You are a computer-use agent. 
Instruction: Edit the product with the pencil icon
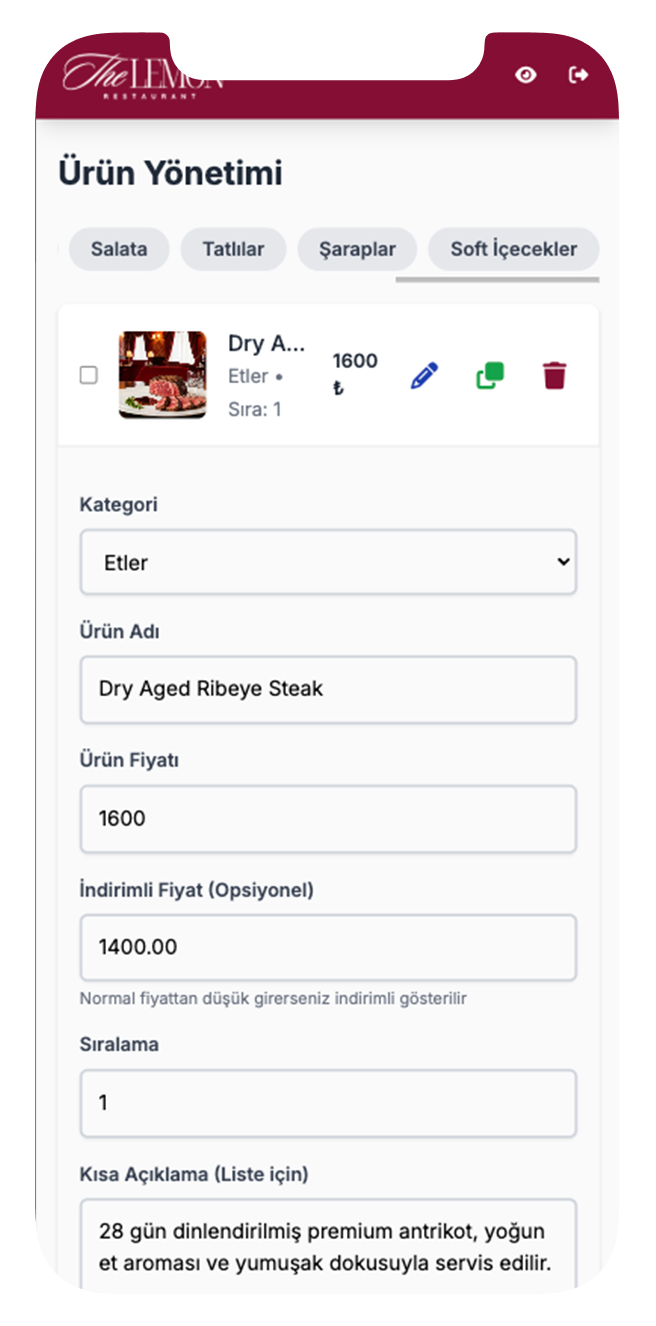[425, 376]
